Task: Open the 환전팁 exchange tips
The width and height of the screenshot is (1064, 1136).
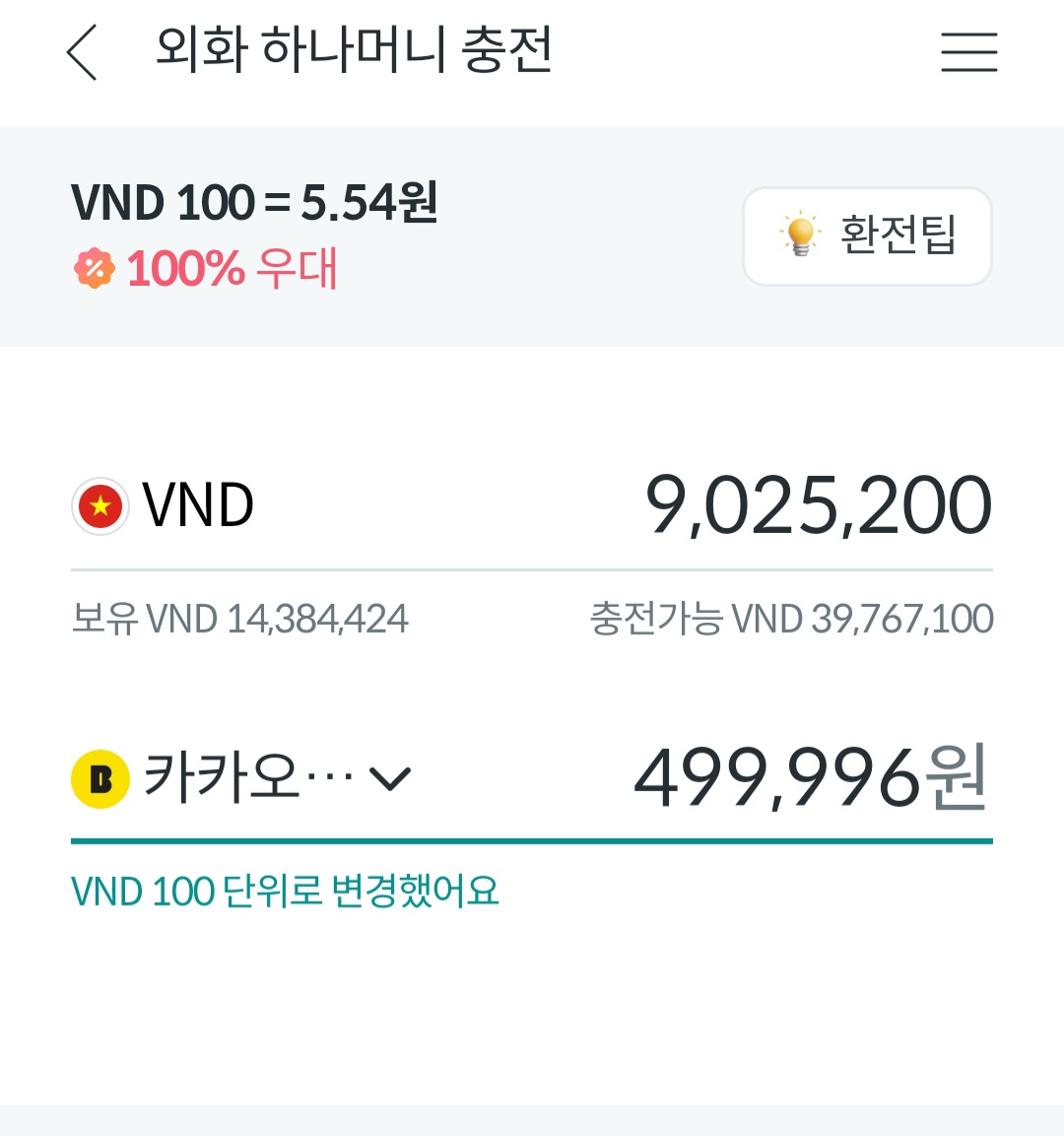Action: coord(866,236)
